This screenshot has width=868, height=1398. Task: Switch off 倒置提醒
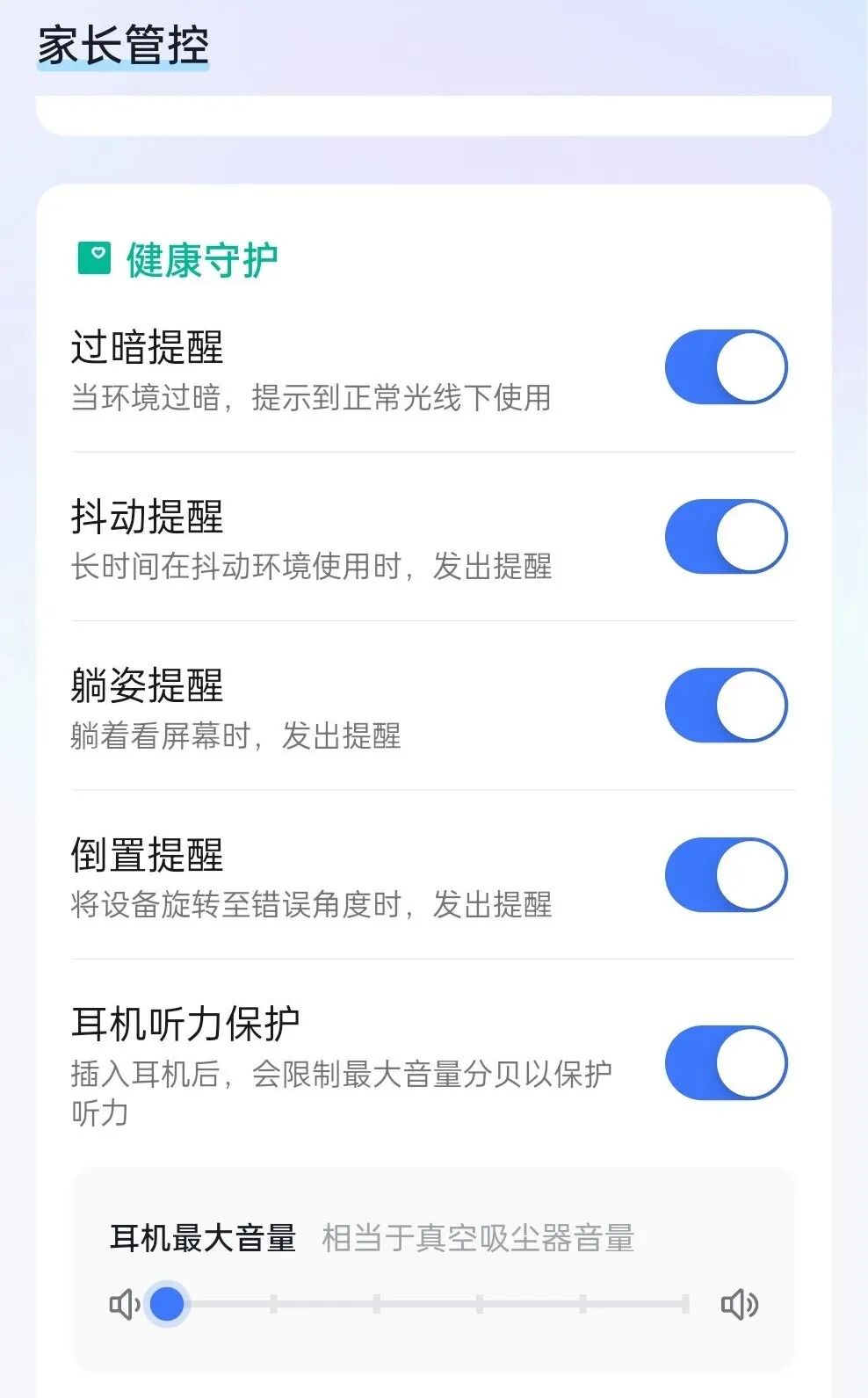pos(726,875)
